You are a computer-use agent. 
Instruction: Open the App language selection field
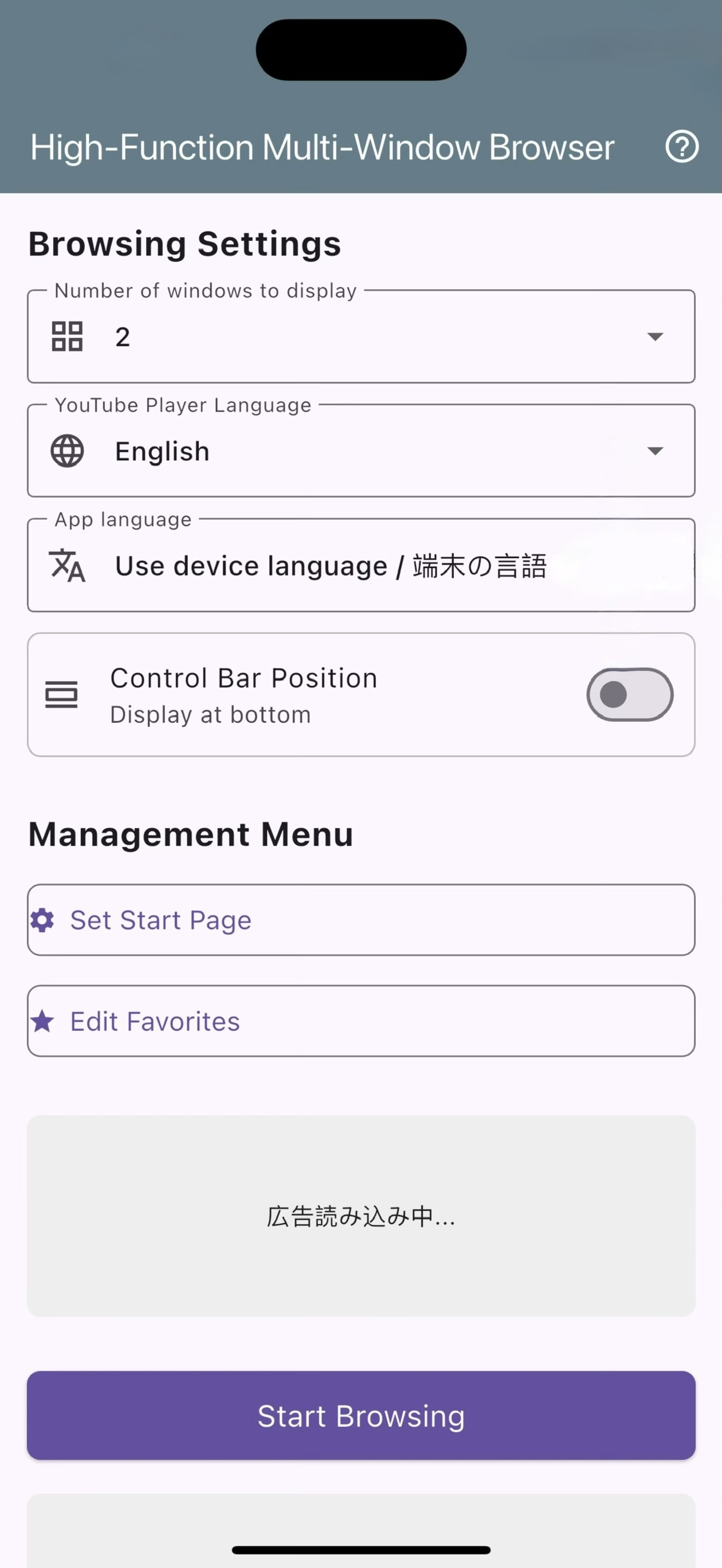[x=361, y=566]
